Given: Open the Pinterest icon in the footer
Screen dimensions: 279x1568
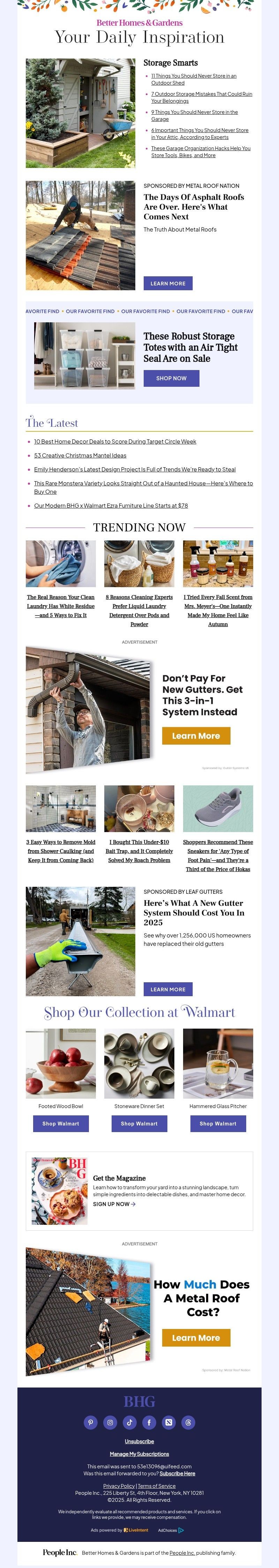Looking at the screenshot, I should (90, 1422).
